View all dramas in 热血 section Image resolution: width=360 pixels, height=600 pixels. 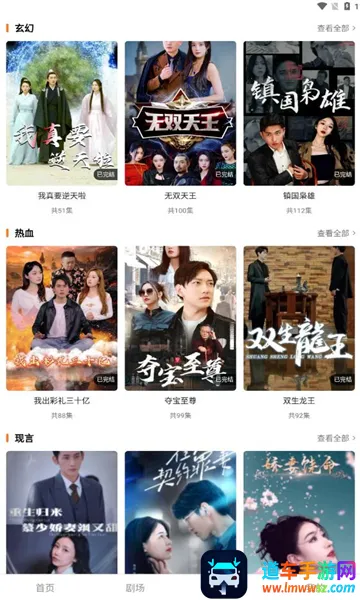pyautogui.click(x=336, y=233)
